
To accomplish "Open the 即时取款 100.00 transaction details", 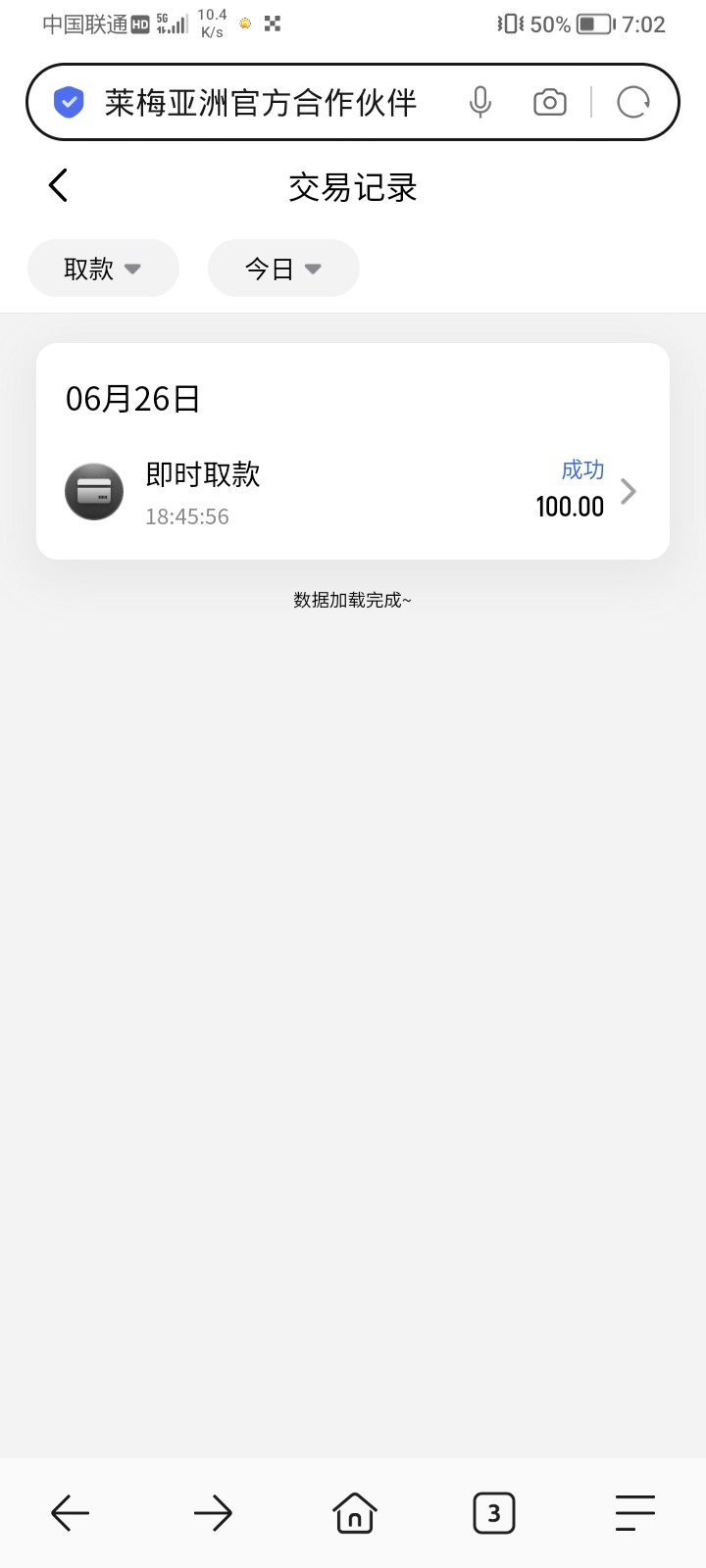I will 353,492.
